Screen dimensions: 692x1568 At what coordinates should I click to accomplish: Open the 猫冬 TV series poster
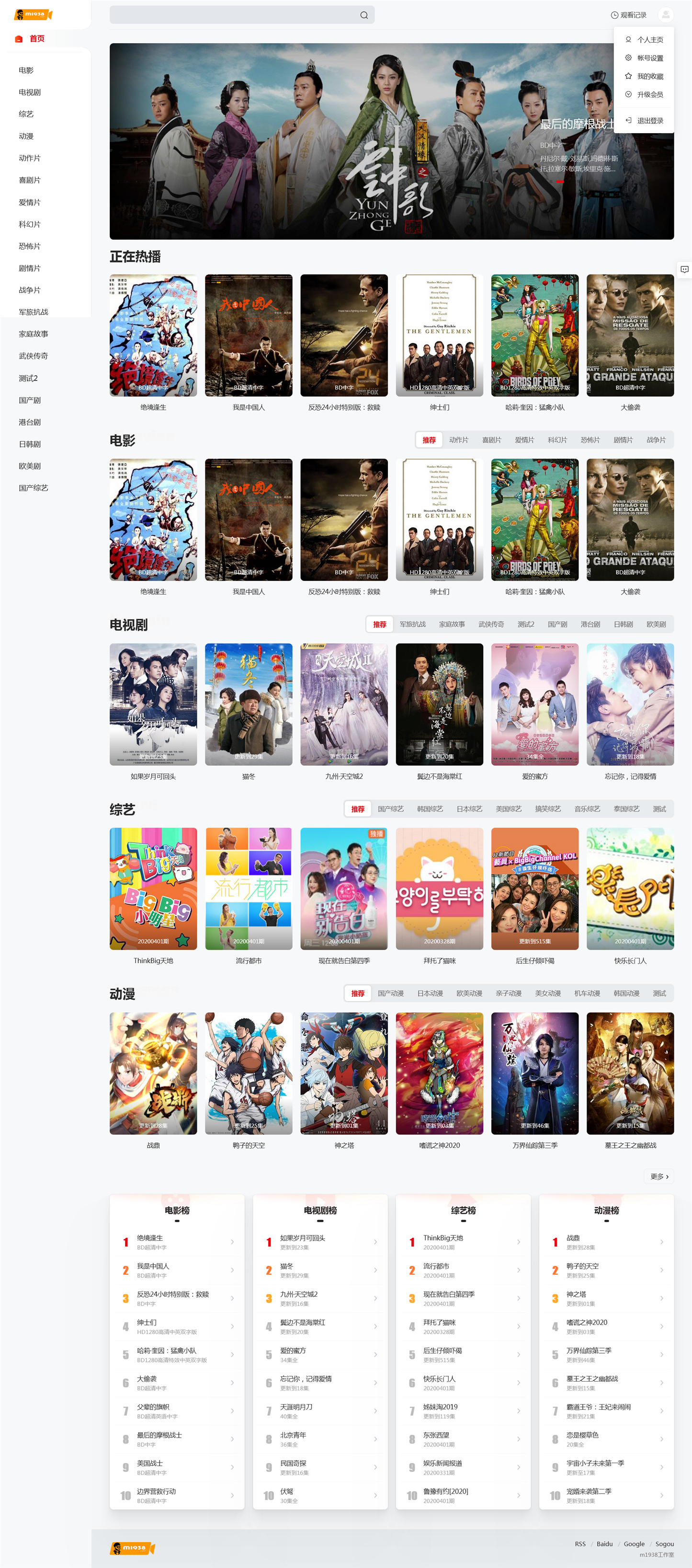pos(249,704)
